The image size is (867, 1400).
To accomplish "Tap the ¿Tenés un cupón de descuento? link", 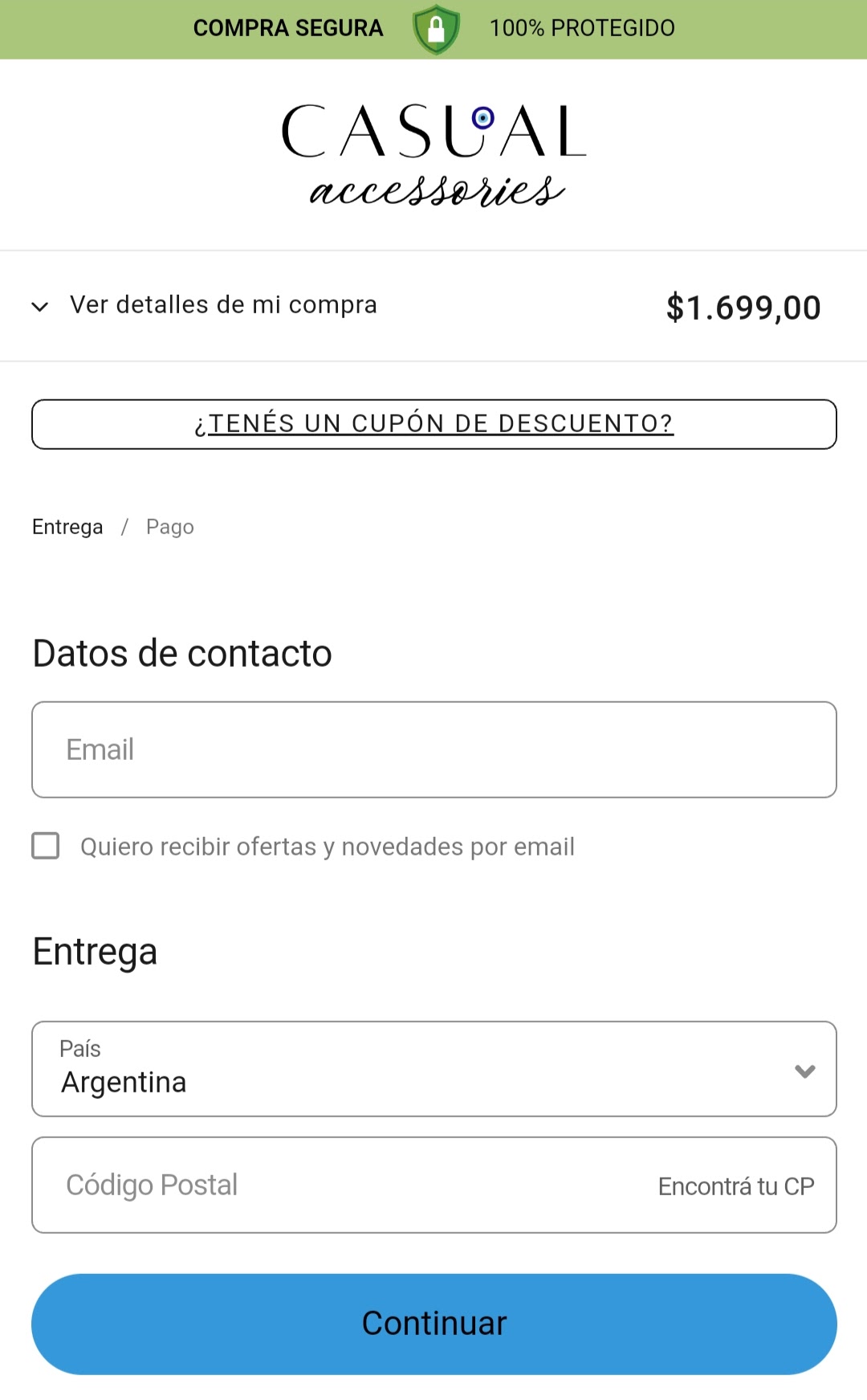I will click(x=433, y=424).
